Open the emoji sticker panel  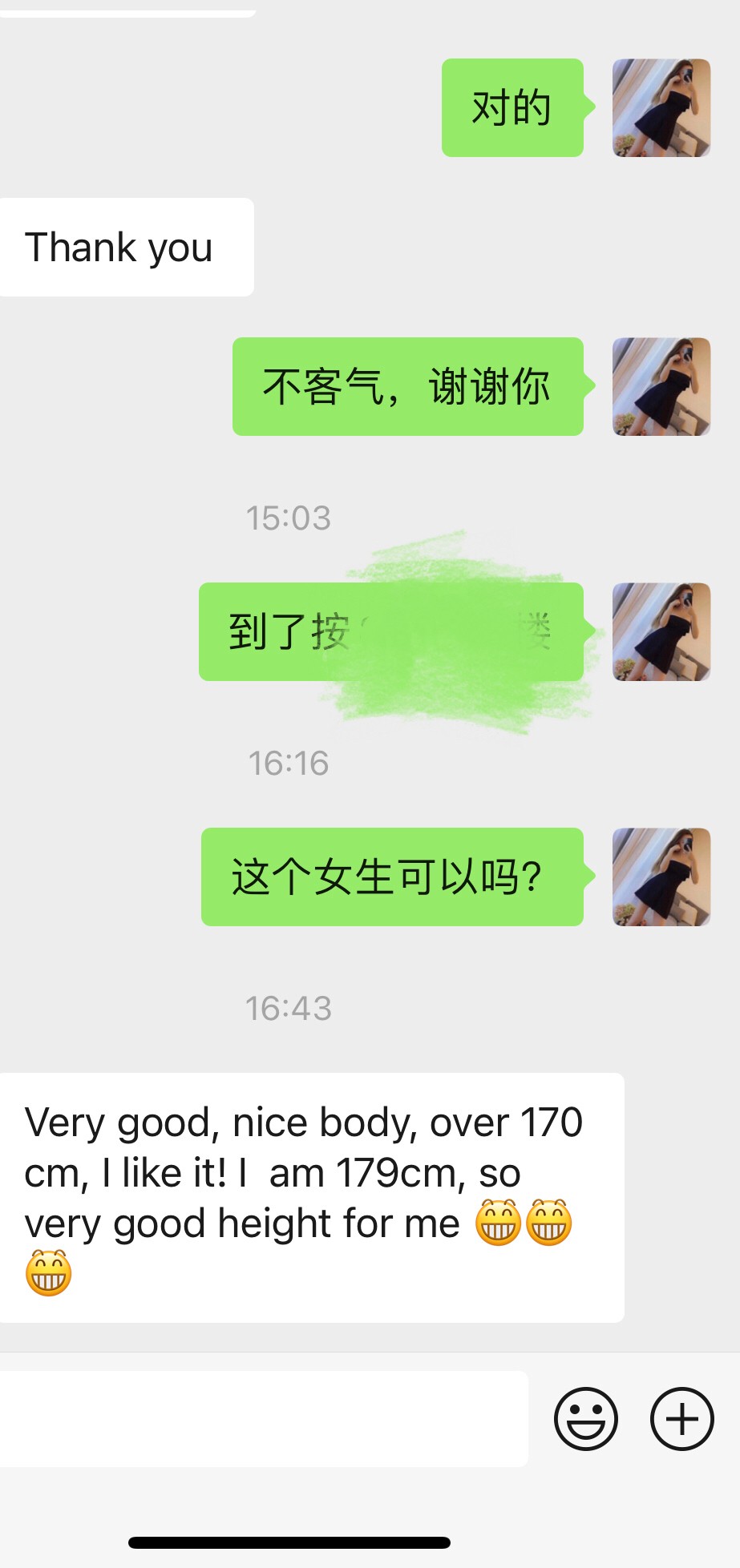point(586,1419)
